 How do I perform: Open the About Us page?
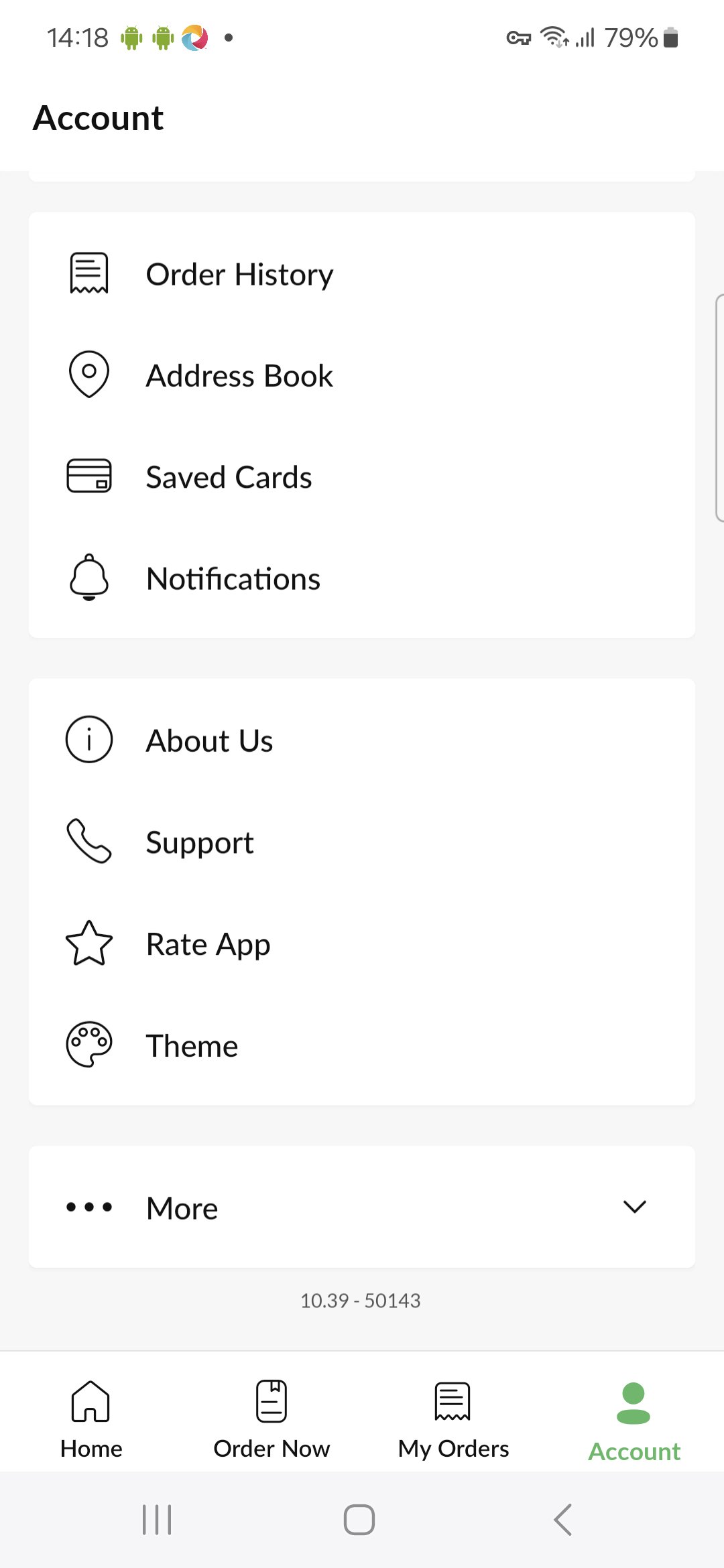pos(209,740)
